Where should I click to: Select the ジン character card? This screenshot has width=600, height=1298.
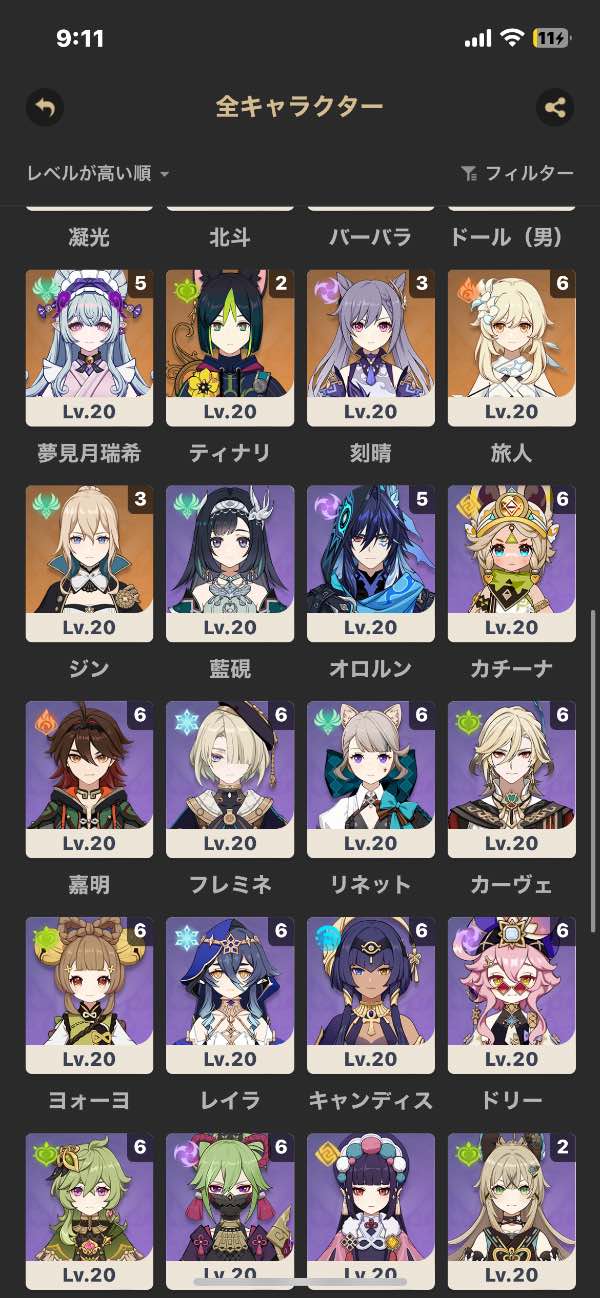(x=89, y=564)
